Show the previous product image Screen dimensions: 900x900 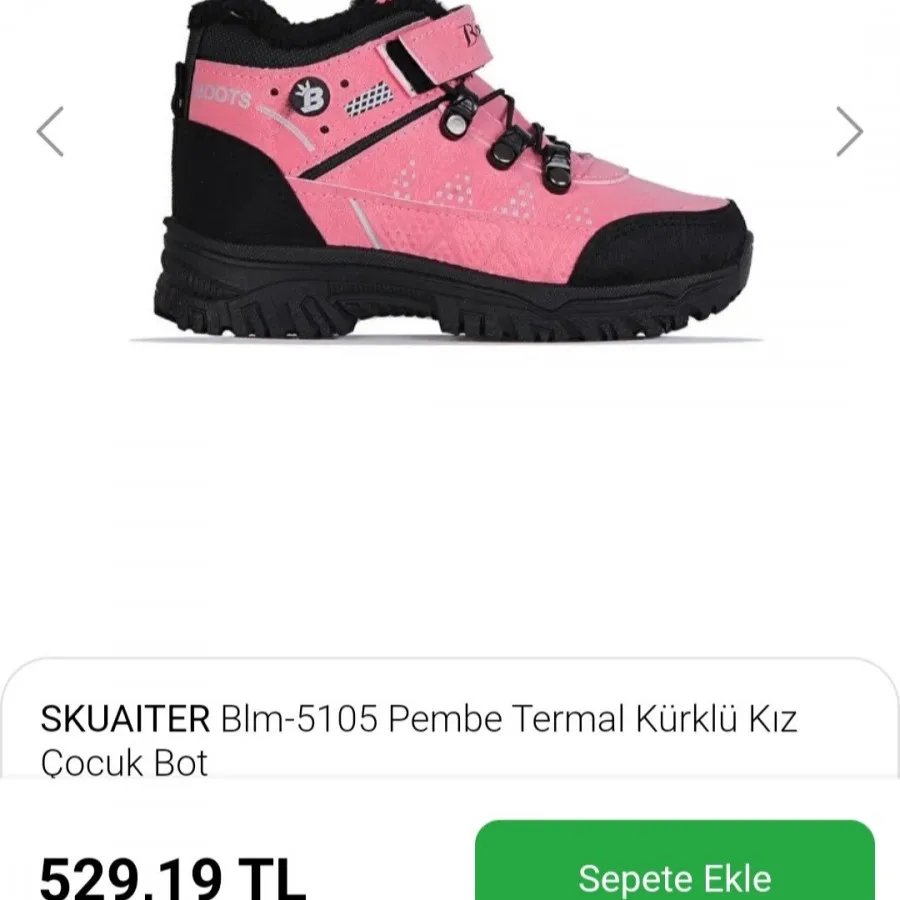(50, 131)
